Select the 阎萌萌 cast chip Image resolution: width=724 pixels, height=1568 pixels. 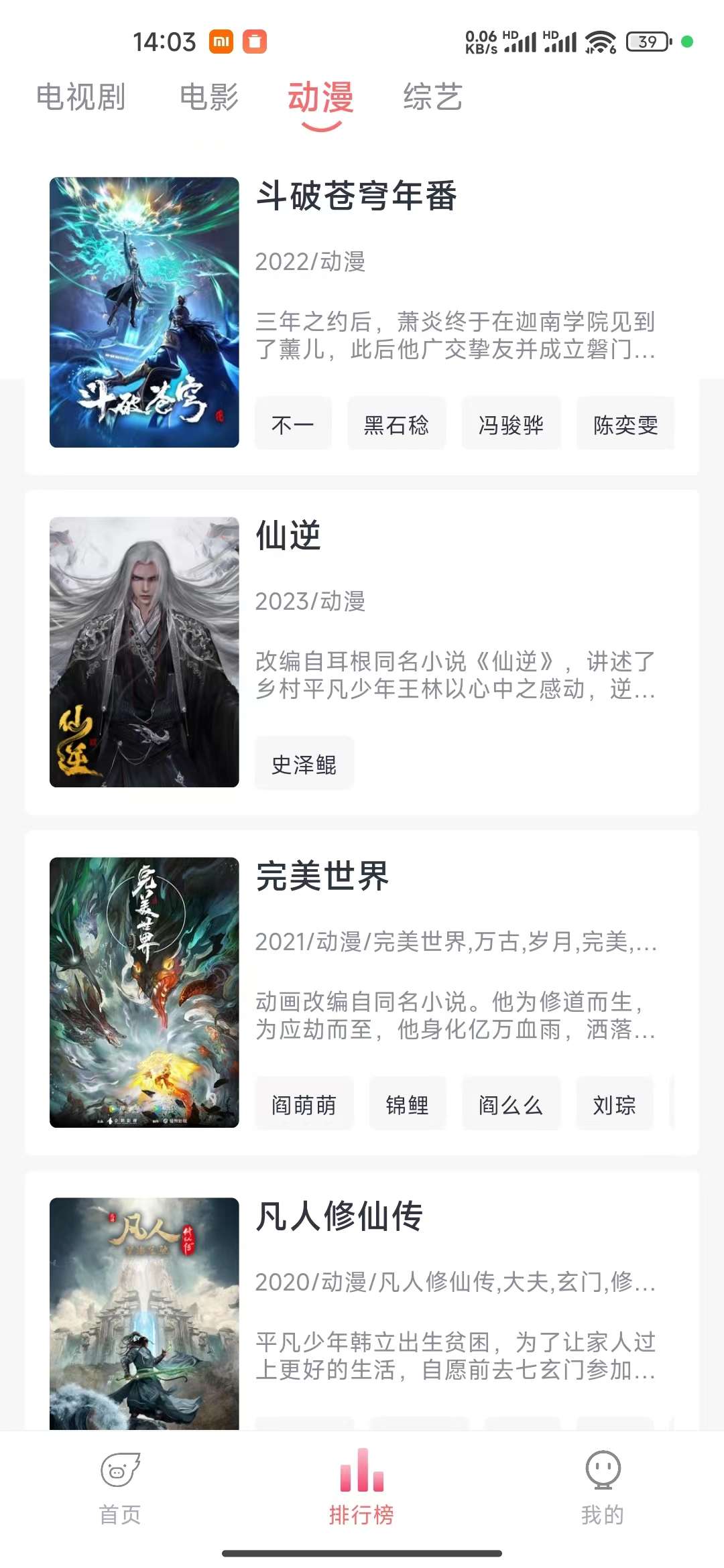(304, 1105)
